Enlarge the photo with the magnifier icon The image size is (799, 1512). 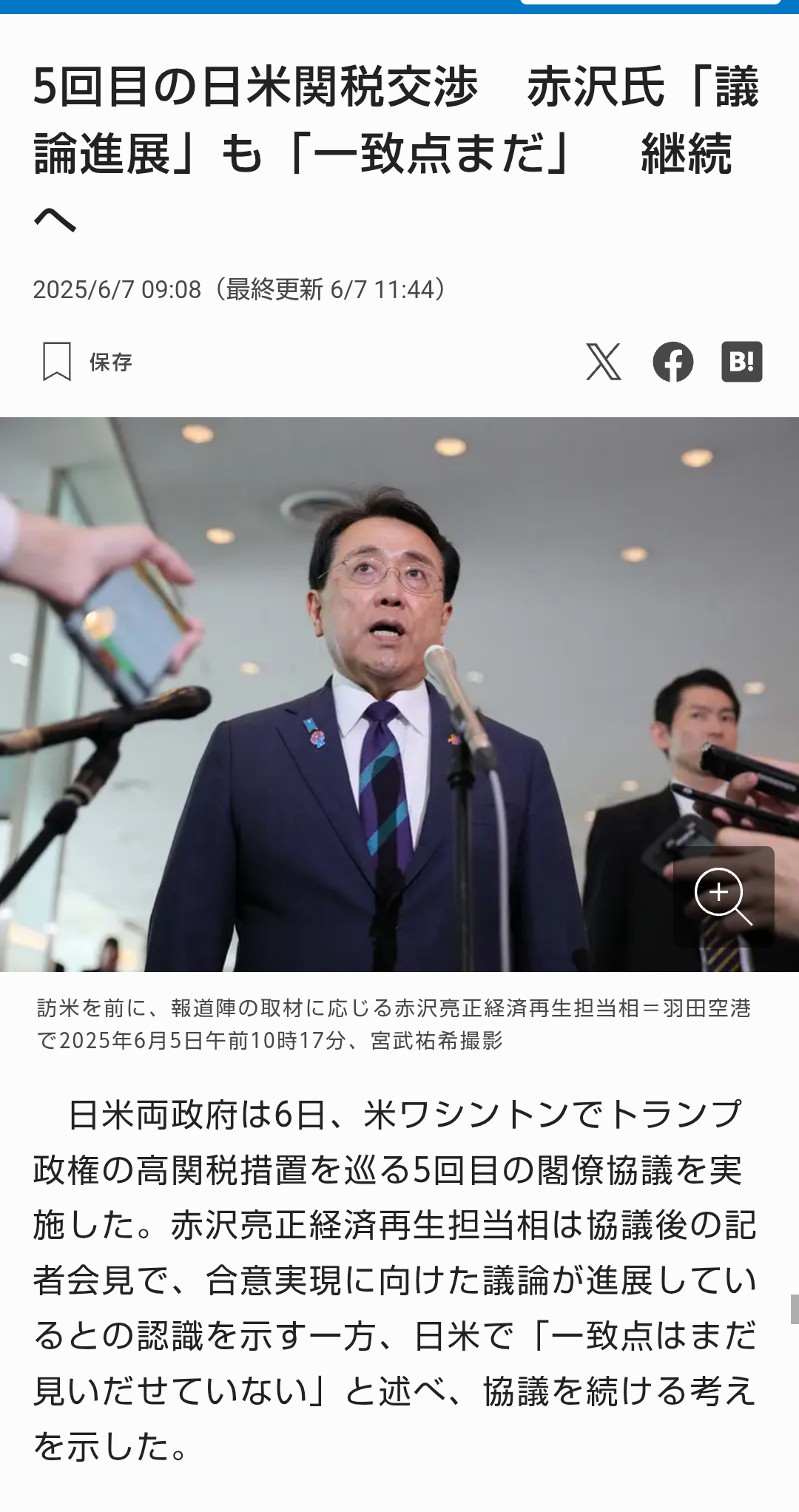pos(724,897)
